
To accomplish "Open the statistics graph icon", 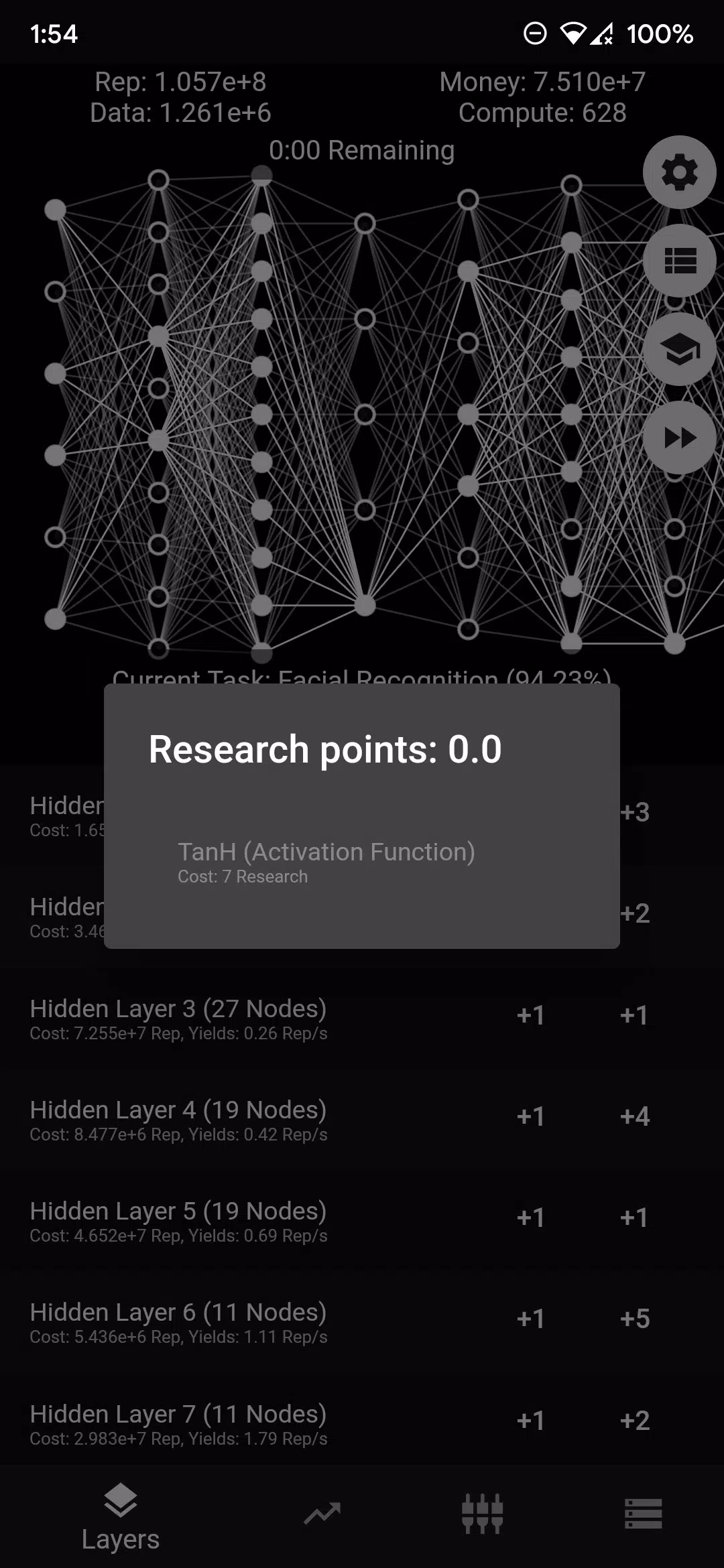I will (x=322, y=1513).
